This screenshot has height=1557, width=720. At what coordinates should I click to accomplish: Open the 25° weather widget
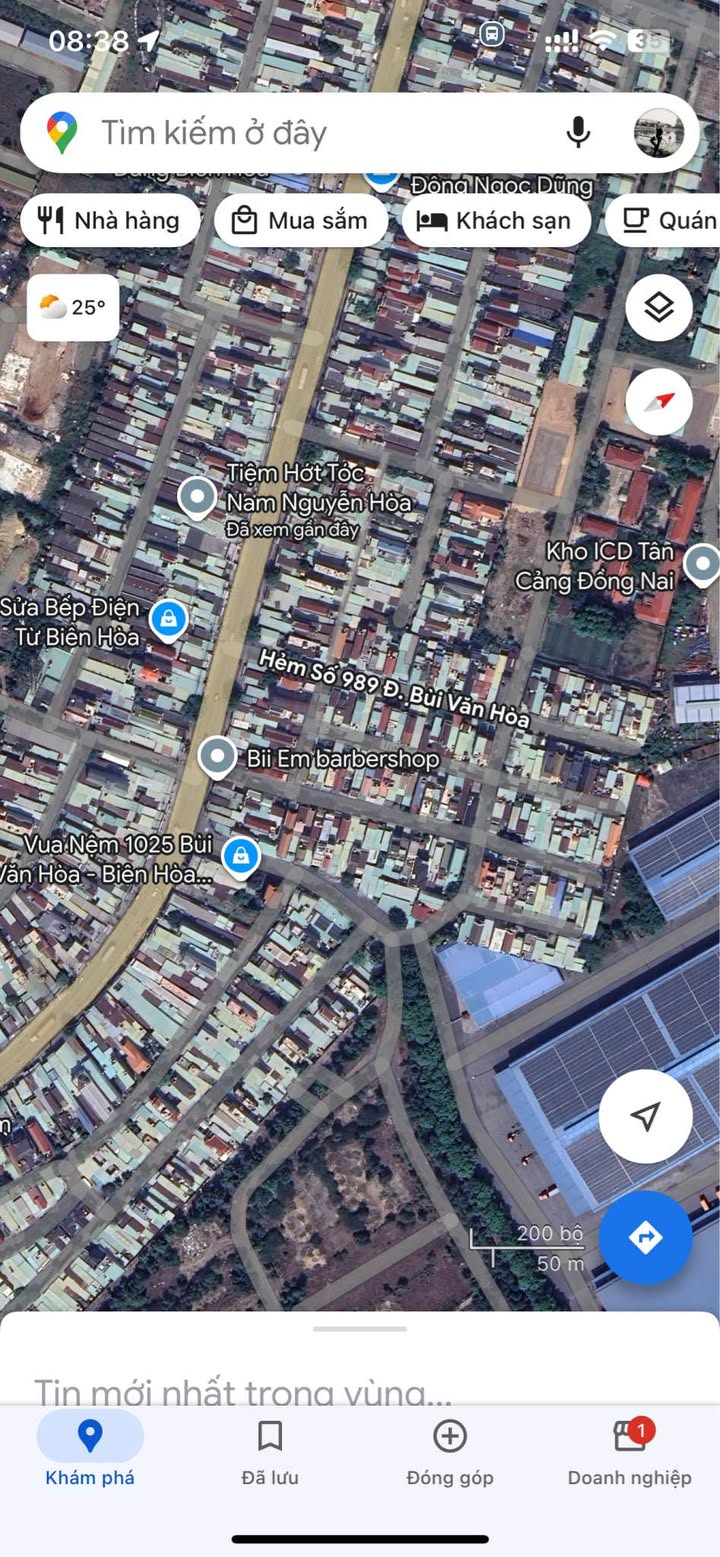point(73,307)
